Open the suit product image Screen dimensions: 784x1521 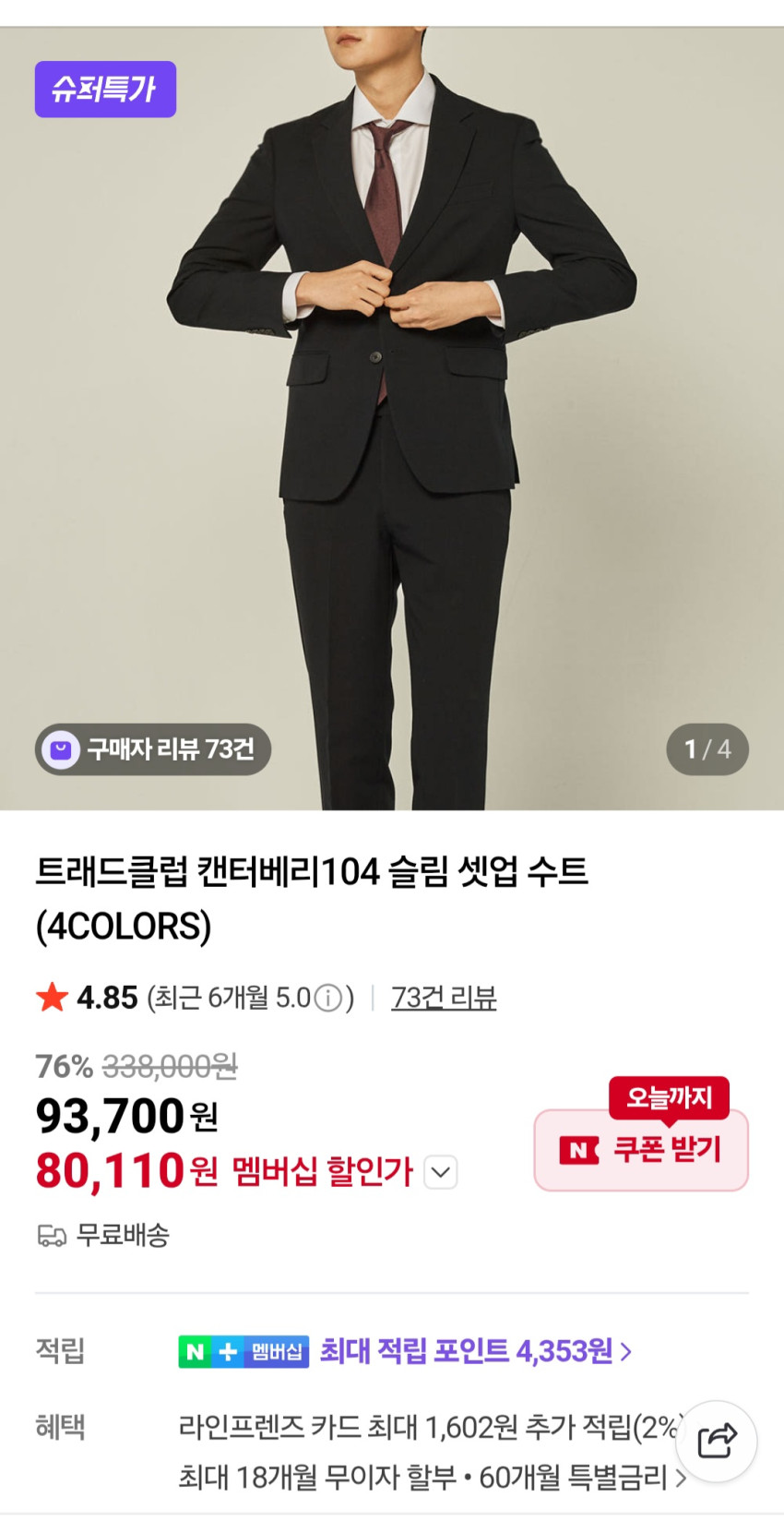(x=392, y=415)
